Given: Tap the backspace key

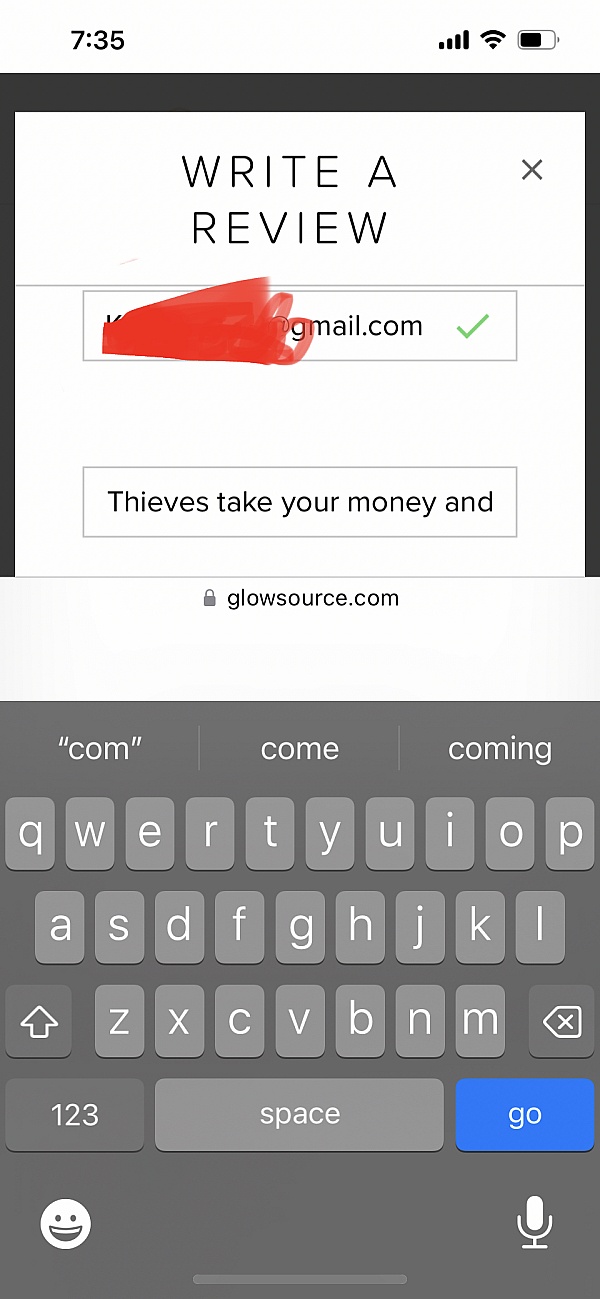Looking at the screenshot, I should (x=561, y=1022).
